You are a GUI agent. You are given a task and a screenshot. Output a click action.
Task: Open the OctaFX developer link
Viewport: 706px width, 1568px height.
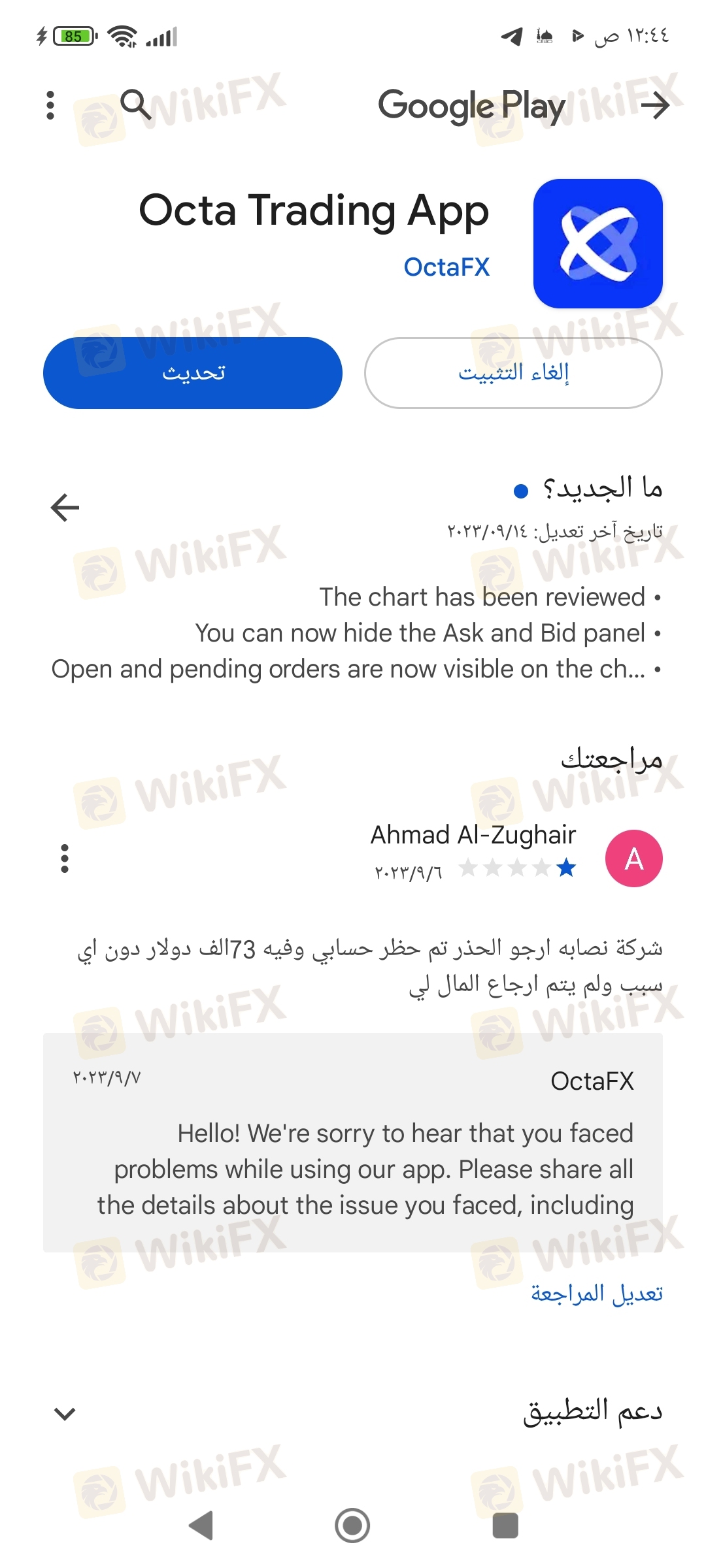pyautogui.click(x=446, y=267)
